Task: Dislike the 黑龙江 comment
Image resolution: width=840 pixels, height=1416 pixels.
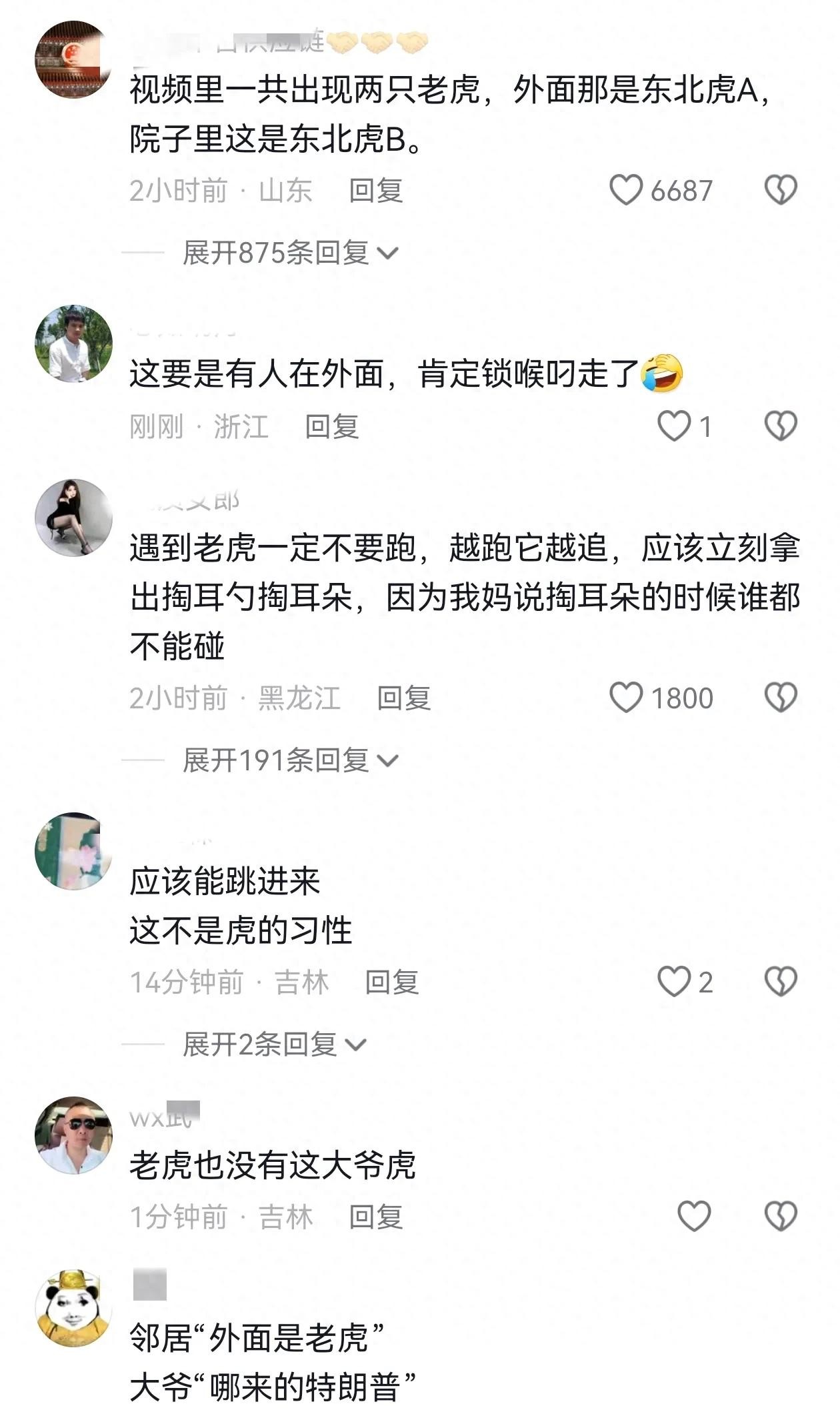Action: [780, 698]
